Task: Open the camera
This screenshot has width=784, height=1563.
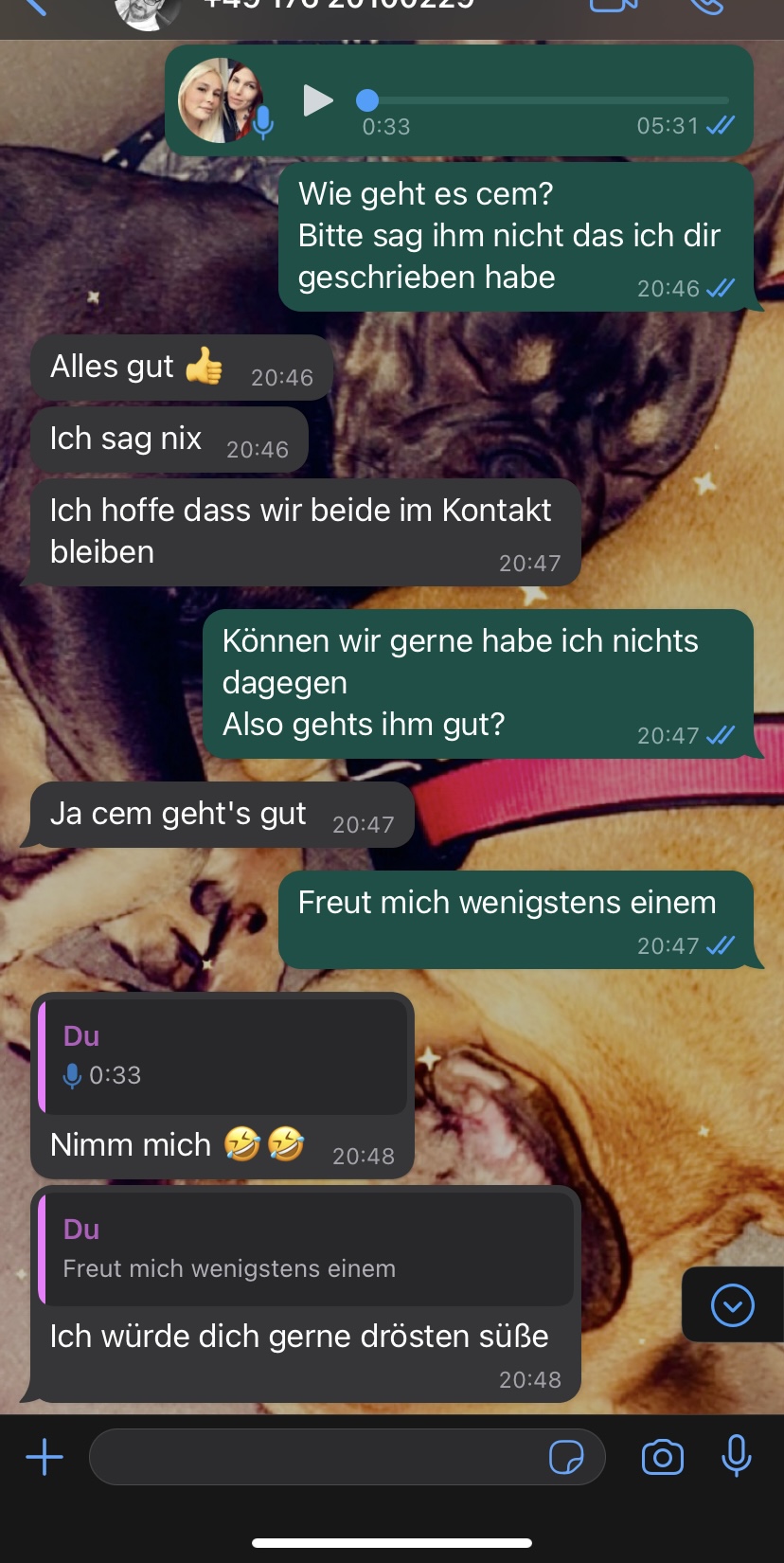Action: point(662,1457)
